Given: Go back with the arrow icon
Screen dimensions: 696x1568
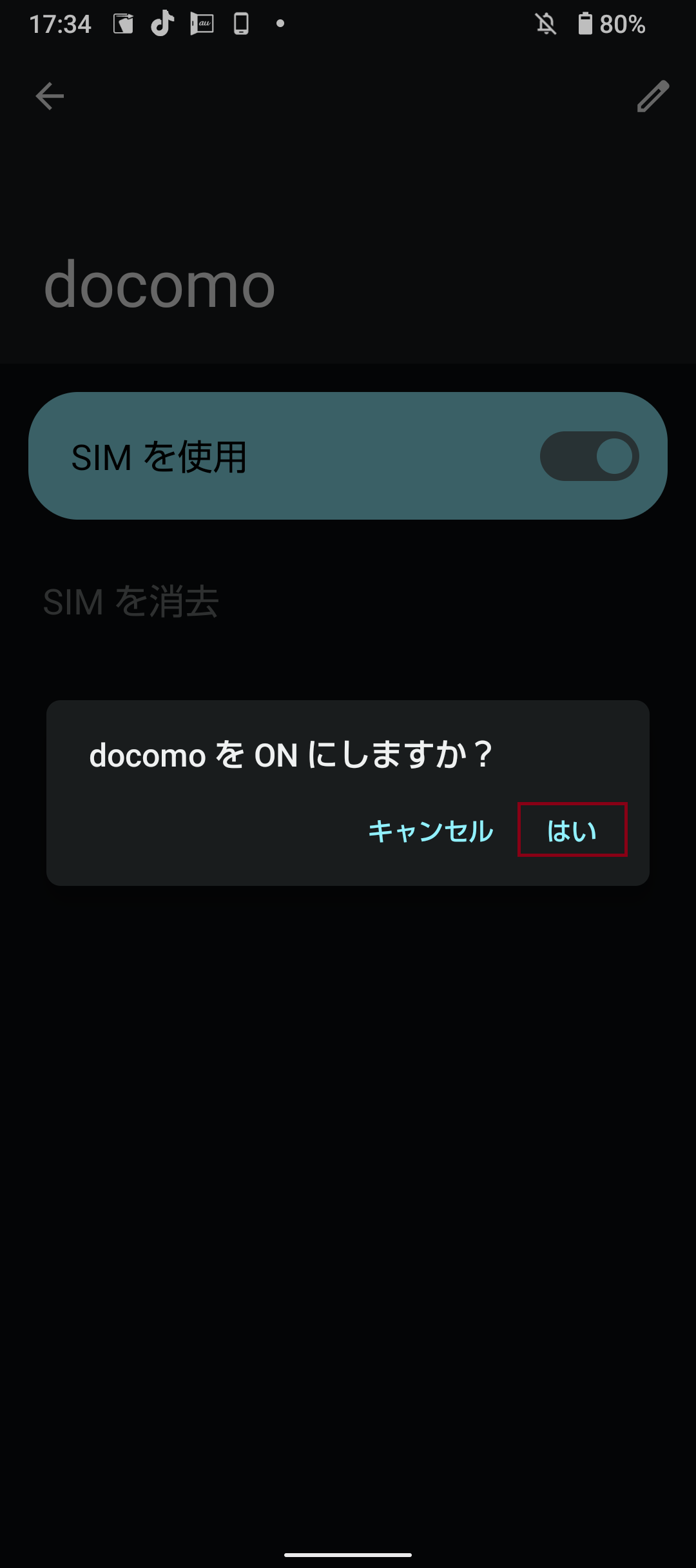Looking at the screenshot, I should 50,97.
